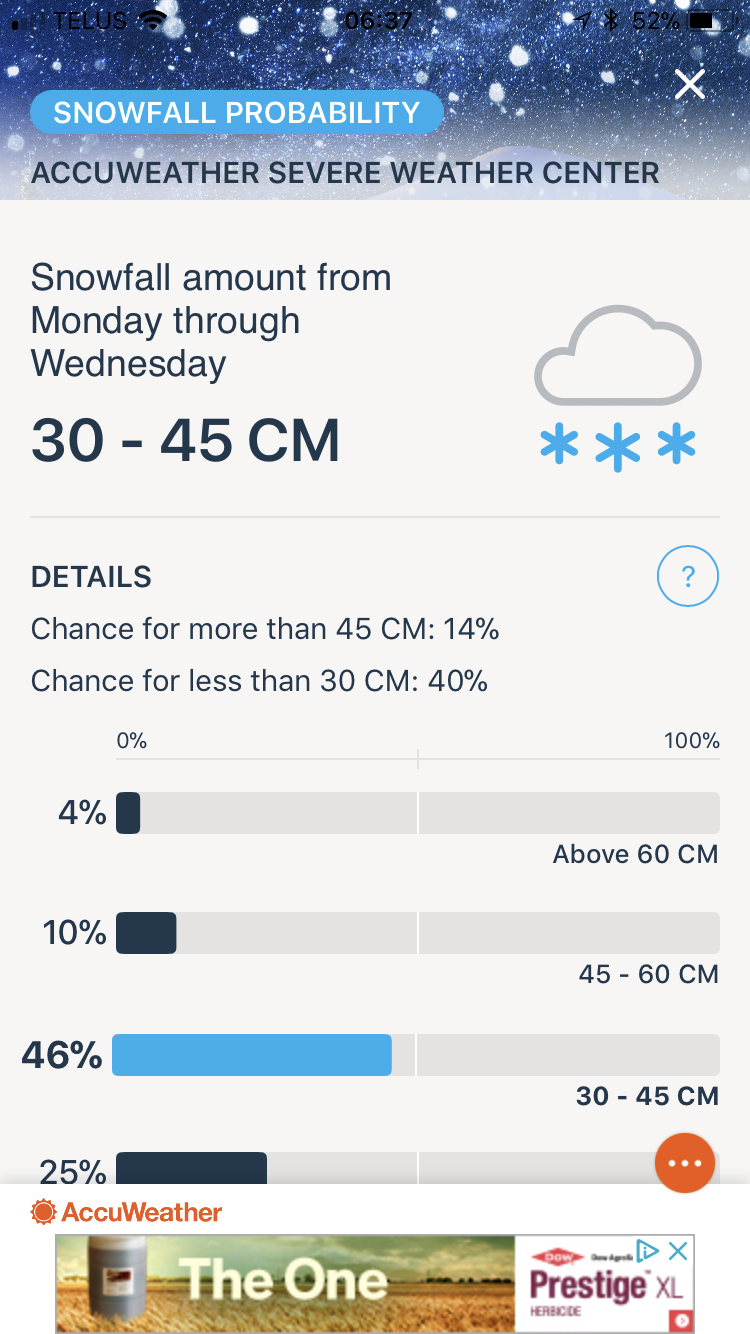Open the AdChoices info icon
750x1334 pixels.
coord(648,1251)
